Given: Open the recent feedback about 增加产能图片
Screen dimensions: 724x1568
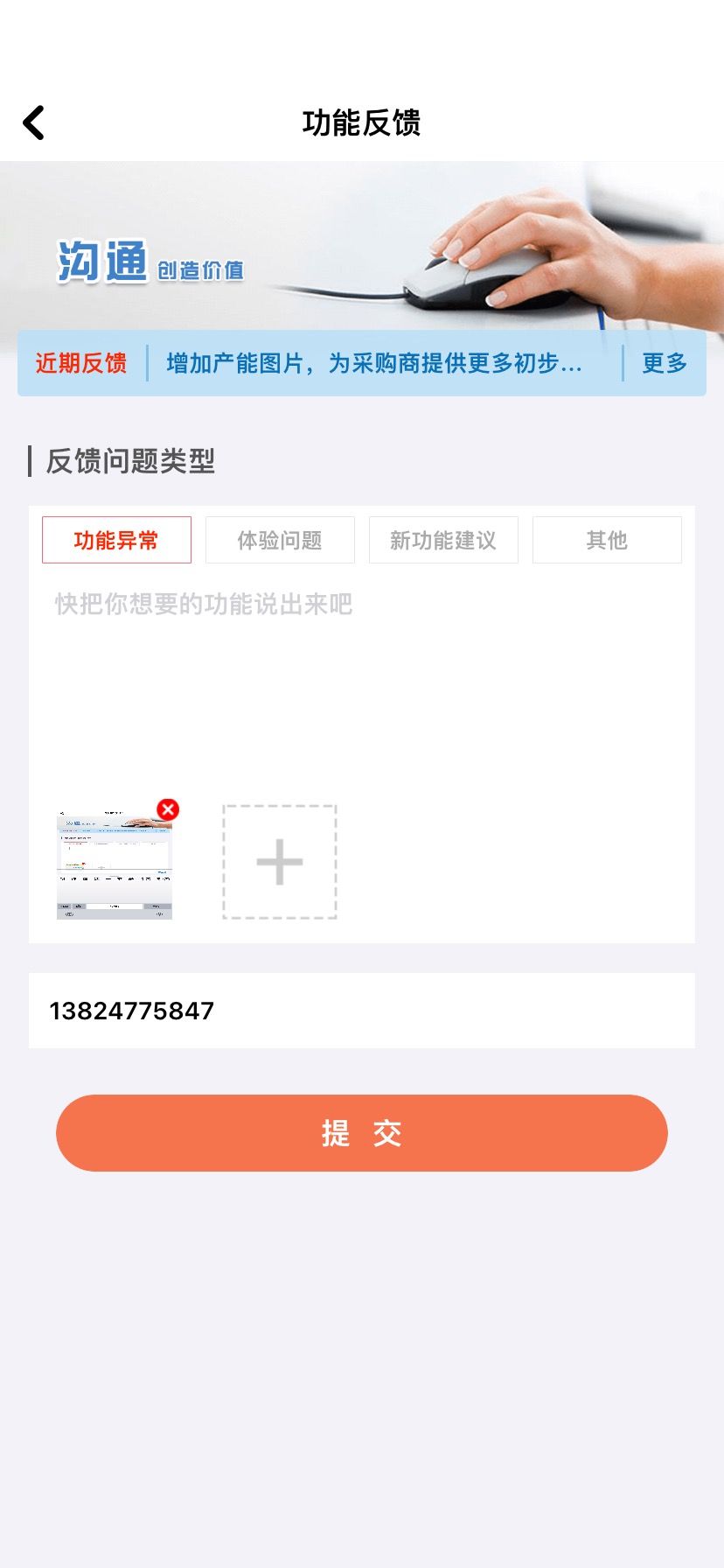Looking at the screenshot, I should click(374, 363).
